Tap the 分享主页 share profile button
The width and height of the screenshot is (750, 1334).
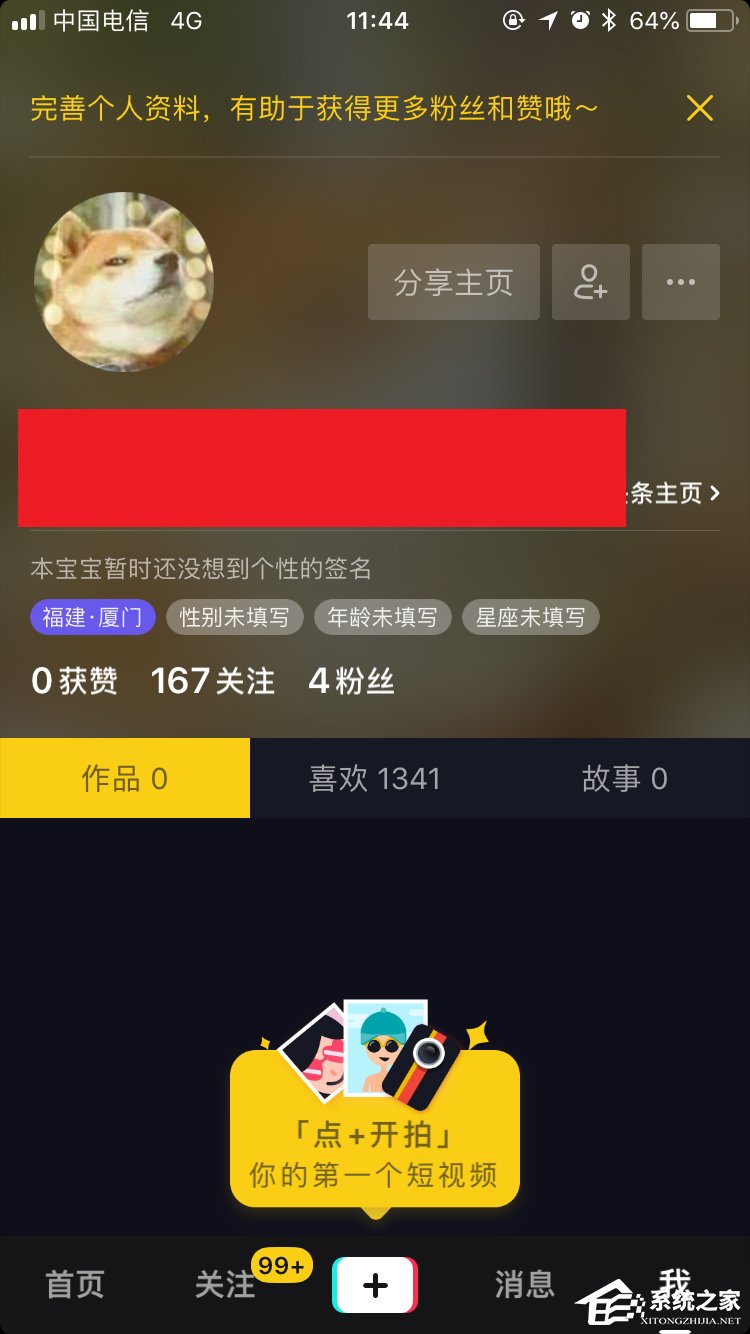453,282
